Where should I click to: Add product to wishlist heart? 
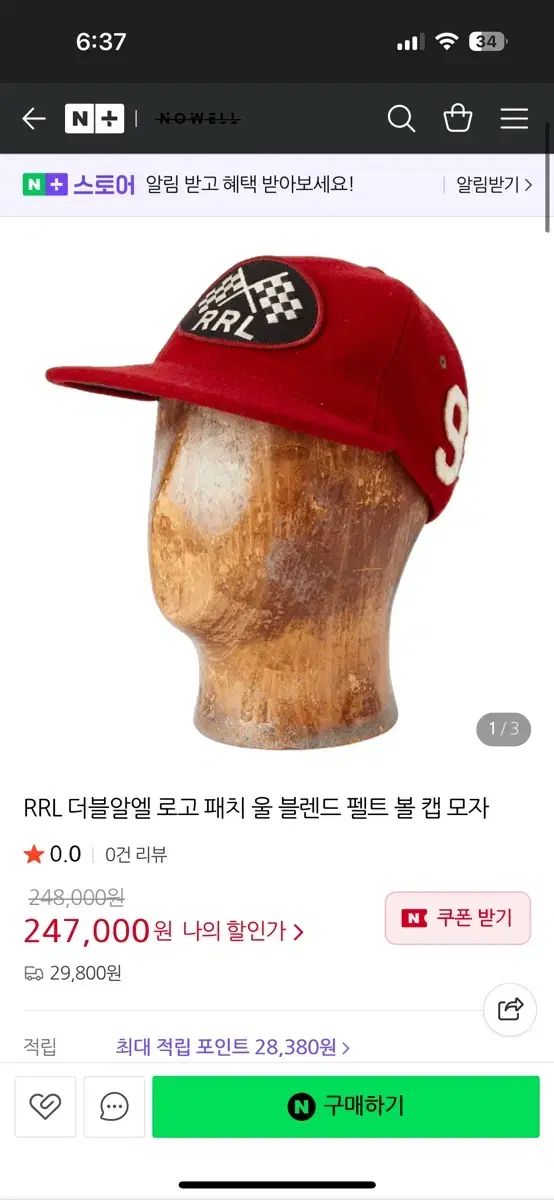(45, 1106)
